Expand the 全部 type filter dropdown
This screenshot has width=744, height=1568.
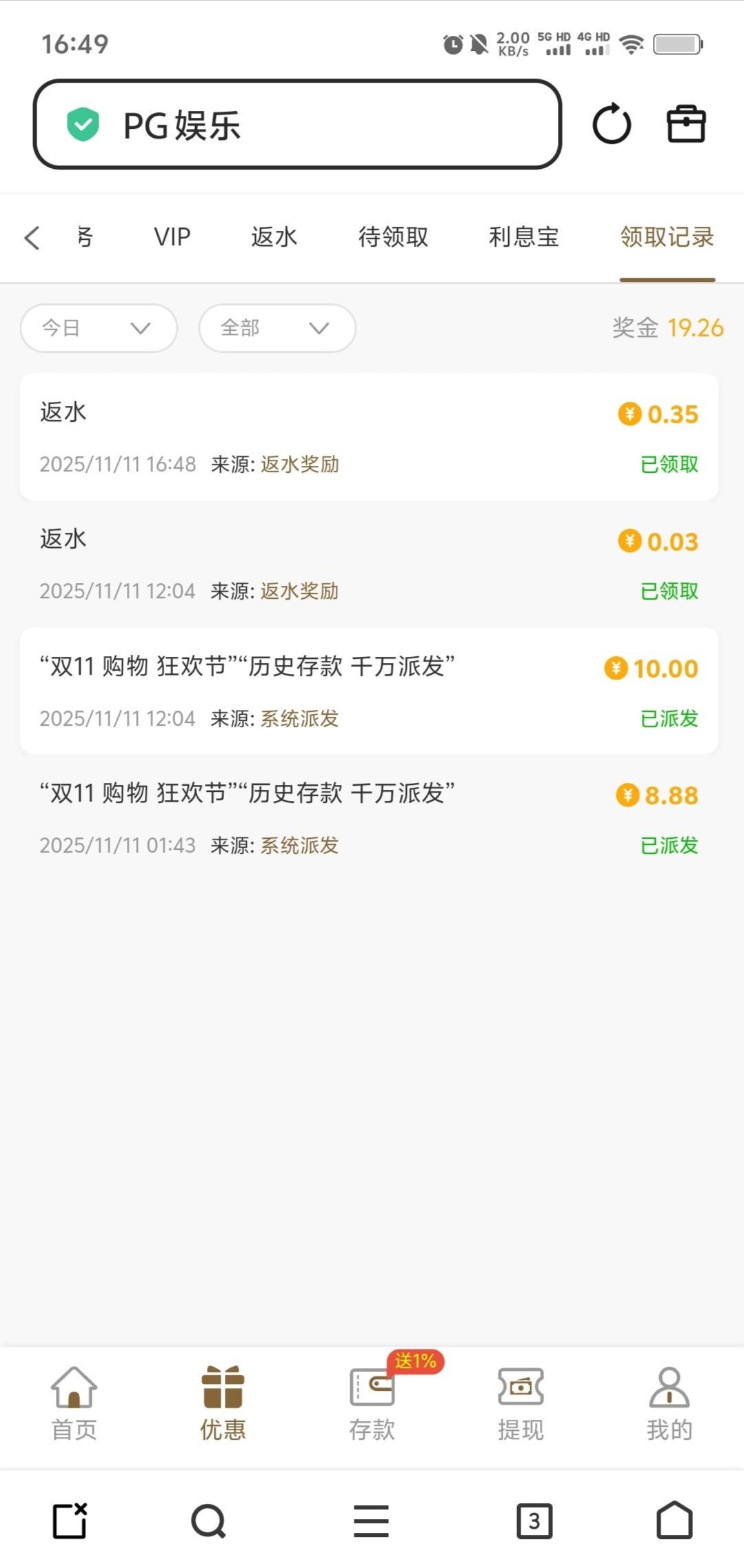point(277,328)
